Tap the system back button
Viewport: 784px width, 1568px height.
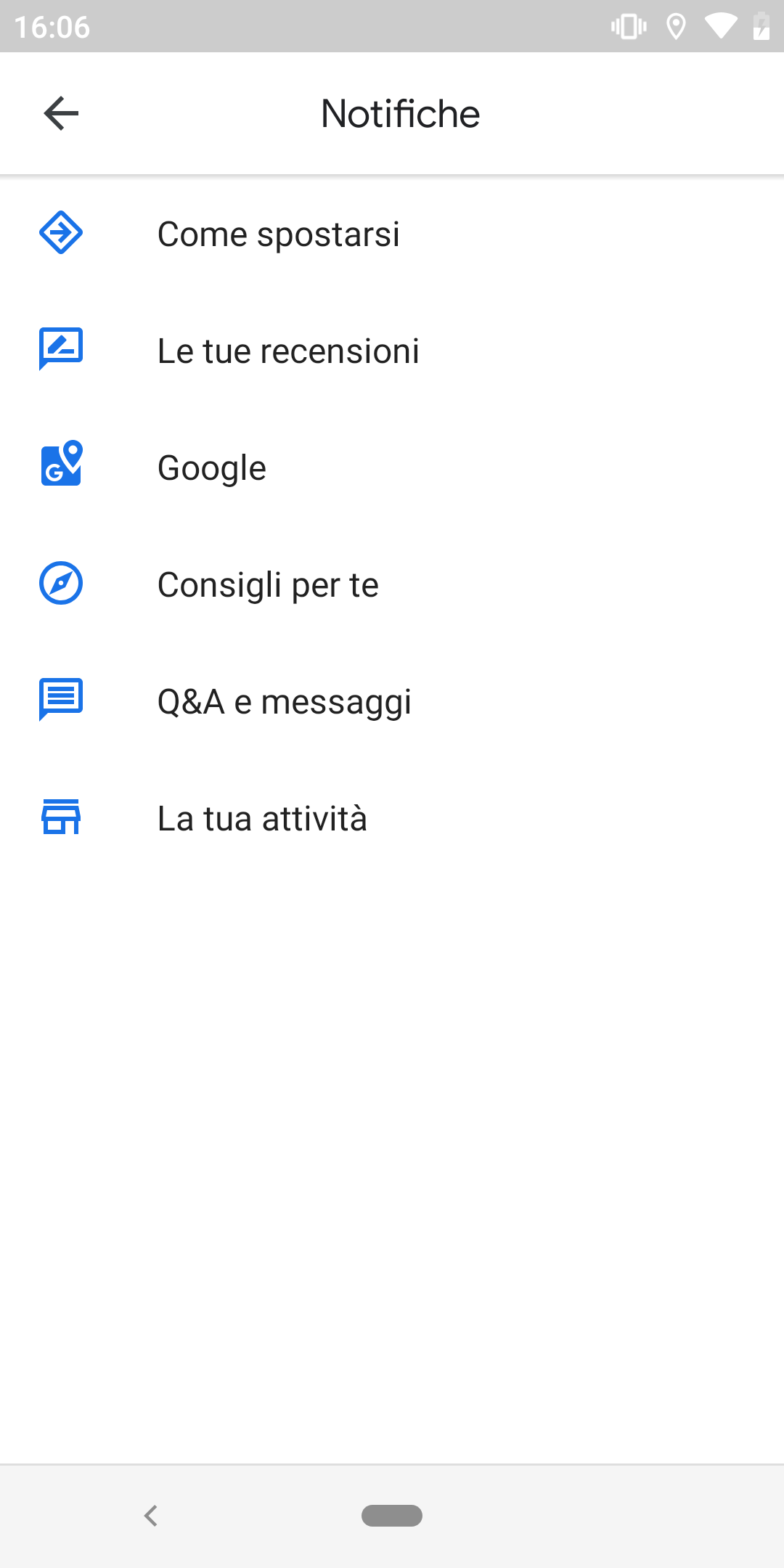[151, 1516]
